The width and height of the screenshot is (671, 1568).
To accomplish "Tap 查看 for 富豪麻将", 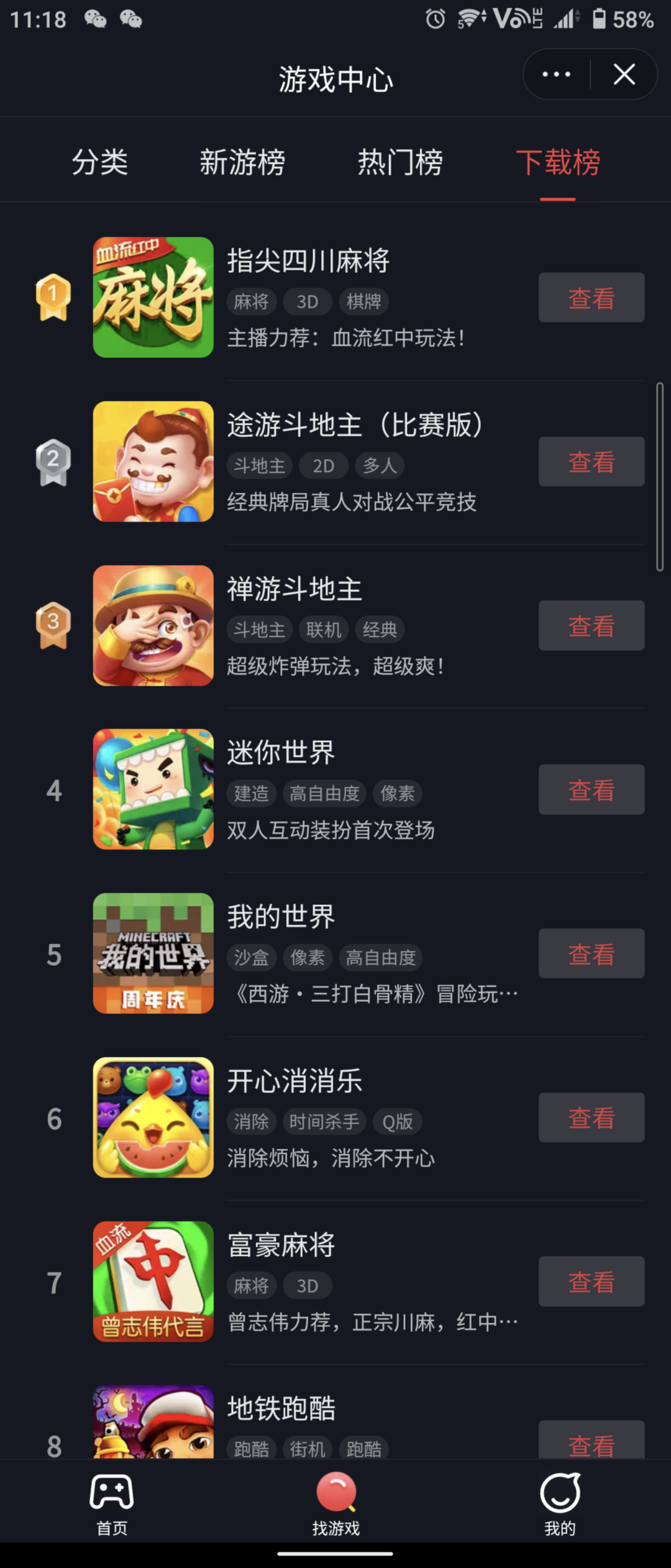I will [591, 1281].
